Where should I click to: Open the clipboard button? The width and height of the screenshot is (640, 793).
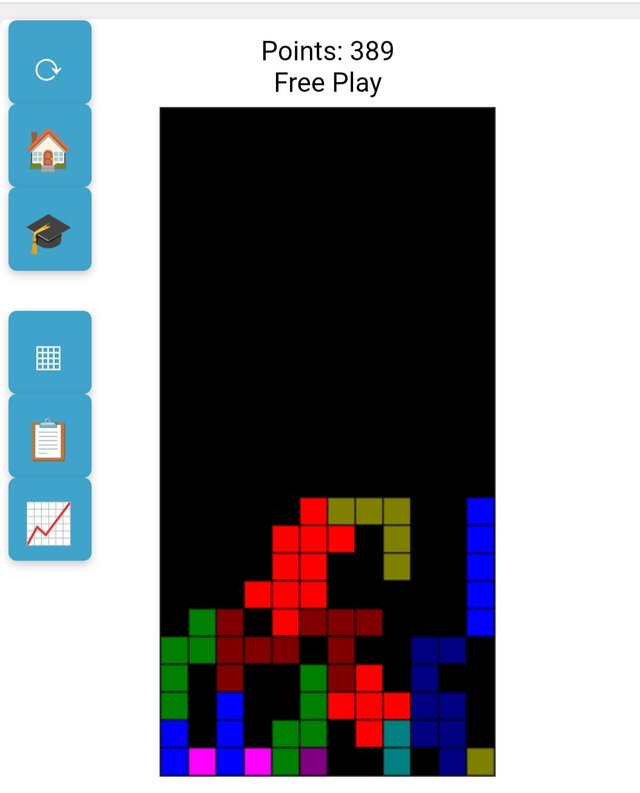pyautogui.click(x=49, y=439)
